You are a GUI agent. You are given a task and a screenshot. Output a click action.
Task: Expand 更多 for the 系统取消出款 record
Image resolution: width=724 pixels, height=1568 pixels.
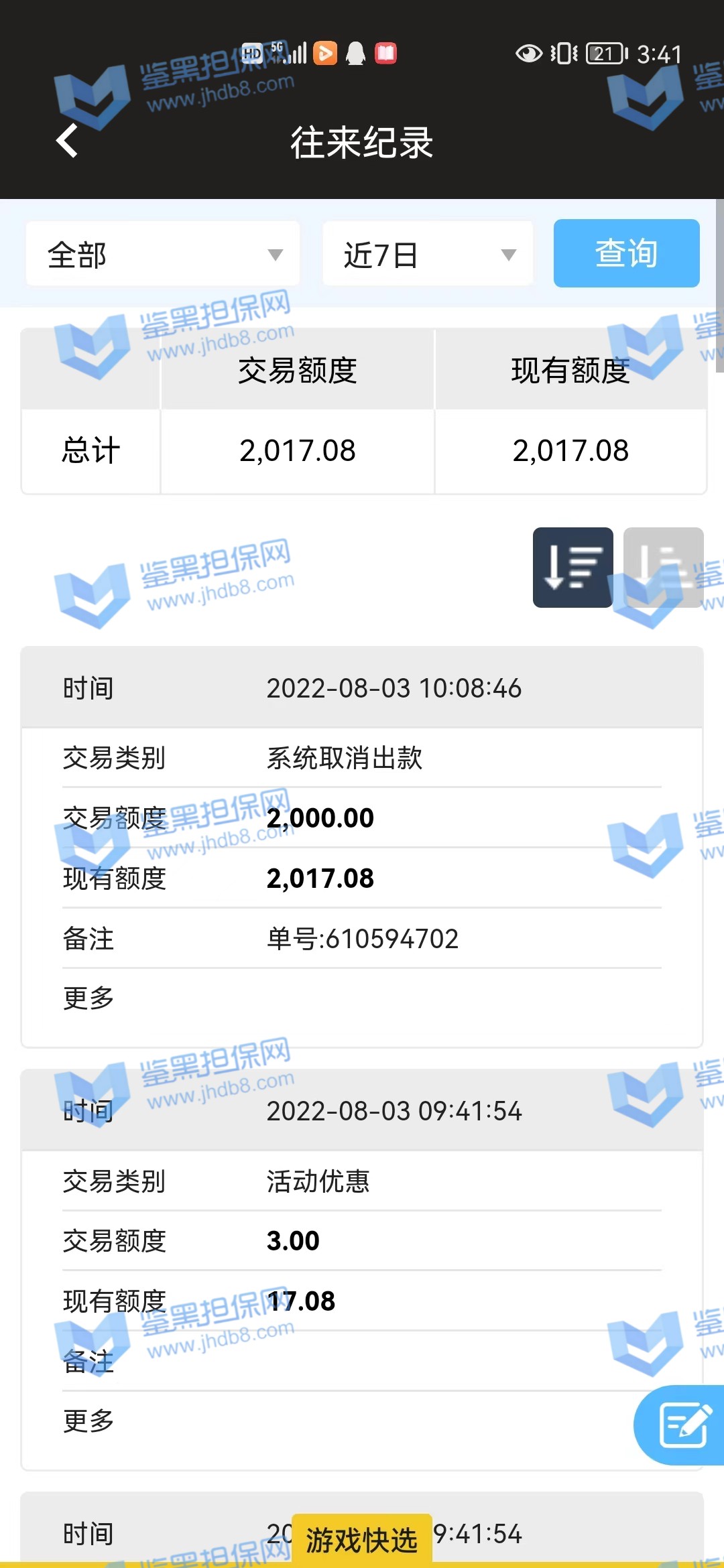[x=88, y=998]
